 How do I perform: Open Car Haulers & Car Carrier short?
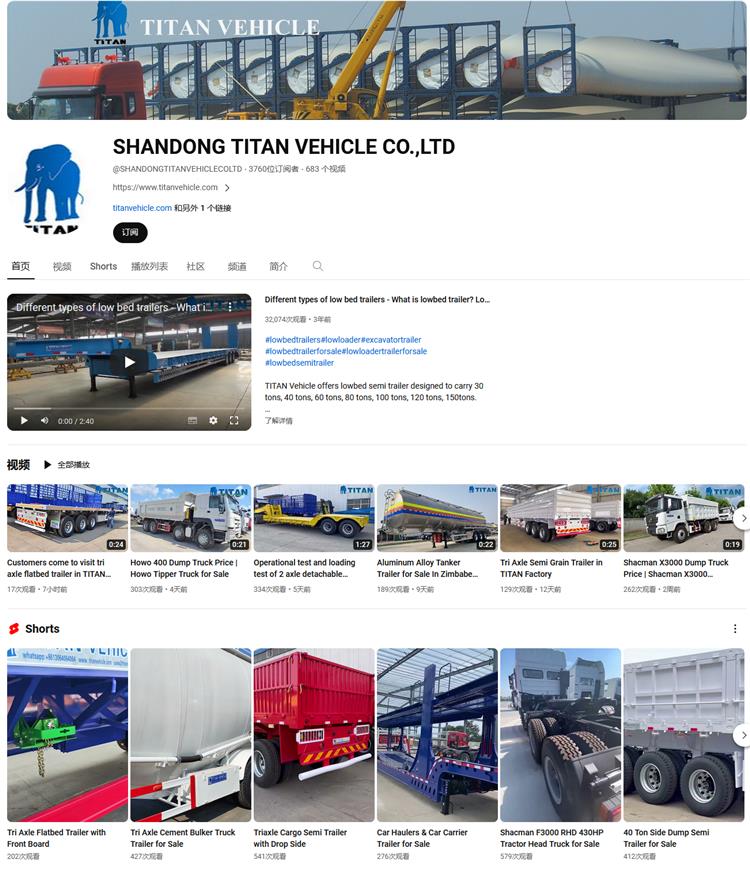[436, 735]
